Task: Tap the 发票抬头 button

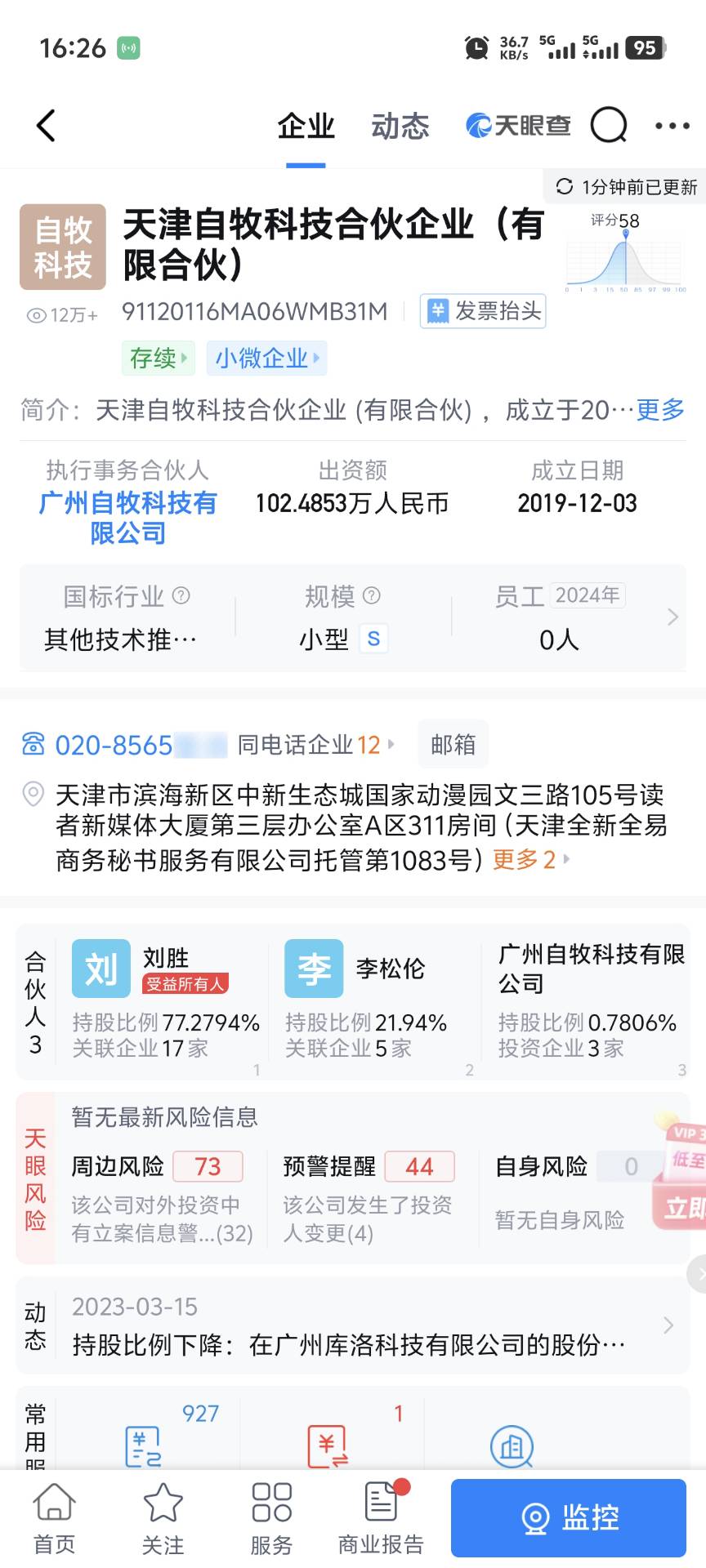Action: point(483,311)
